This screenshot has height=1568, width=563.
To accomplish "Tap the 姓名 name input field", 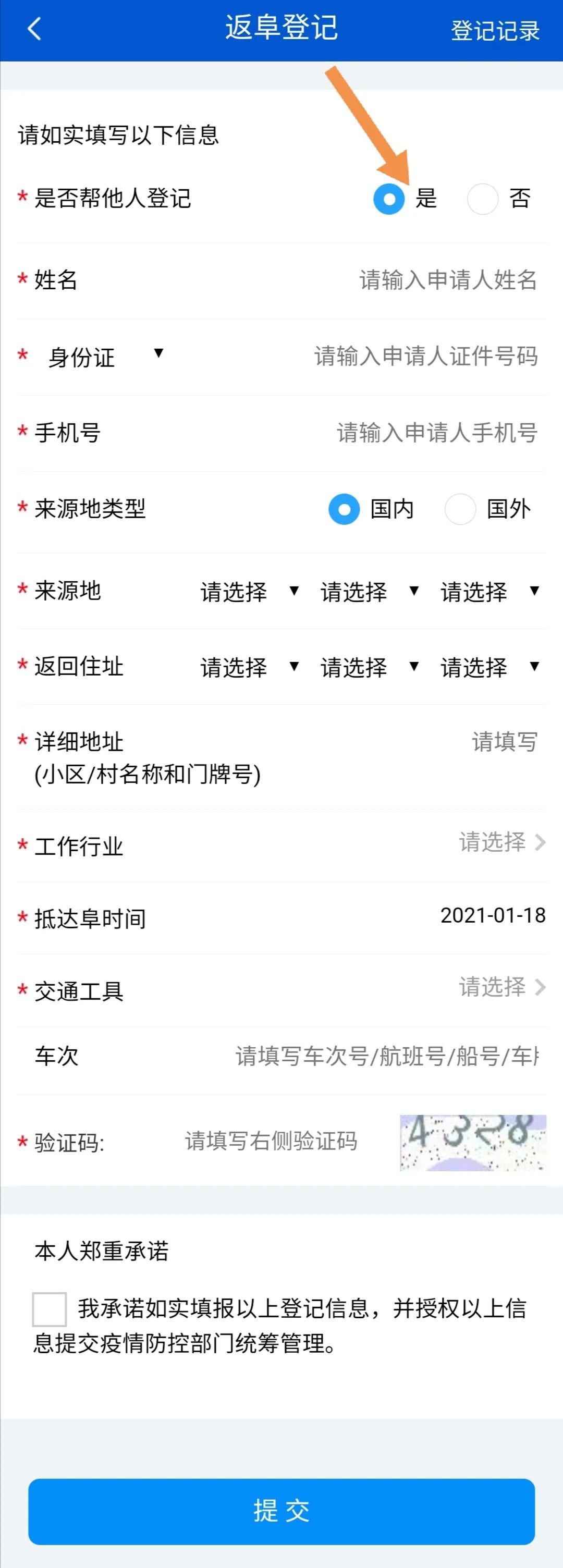I will tap(447, 280).
